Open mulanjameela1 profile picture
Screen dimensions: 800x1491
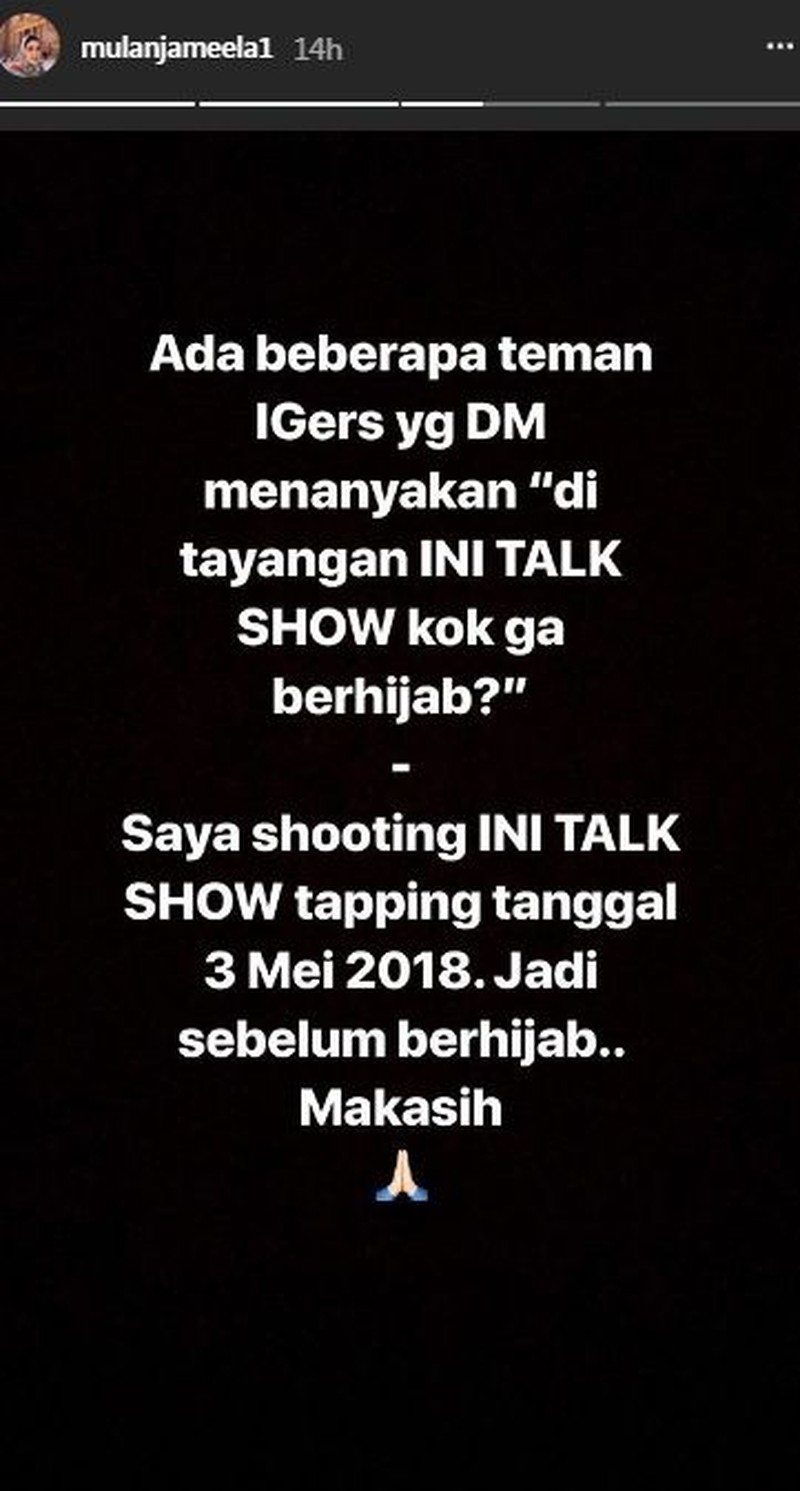click(x=30, y=46)
